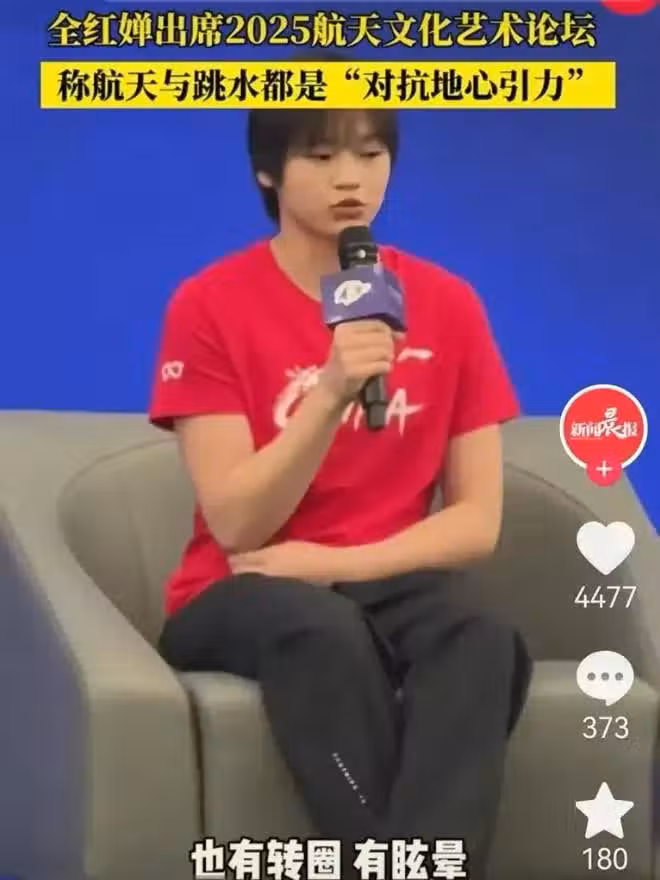Open the 新闻晨报 account avatar
This screenshot has width=660, height=880.
[603, 428]
